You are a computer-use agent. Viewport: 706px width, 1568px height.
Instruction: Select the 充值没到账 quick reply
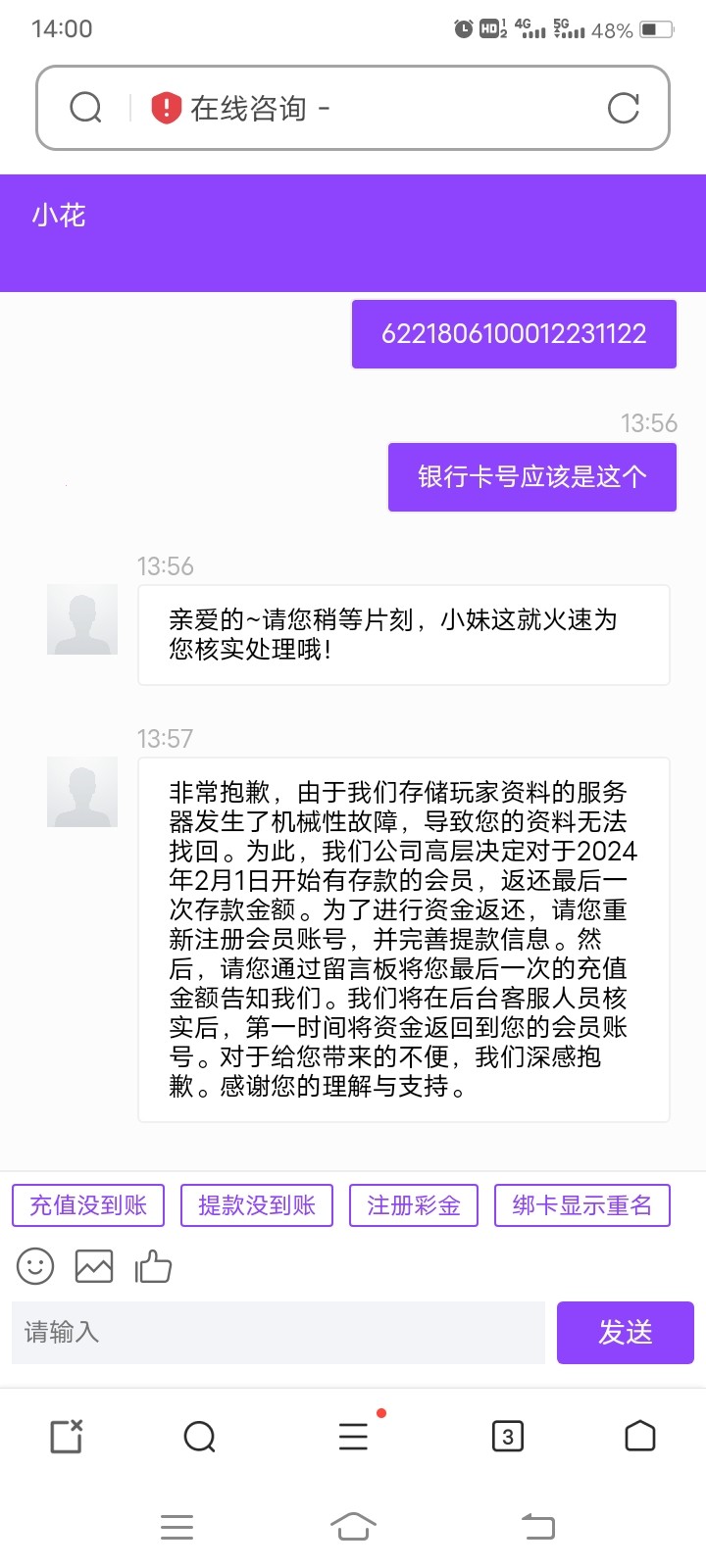coord(87,1205)
